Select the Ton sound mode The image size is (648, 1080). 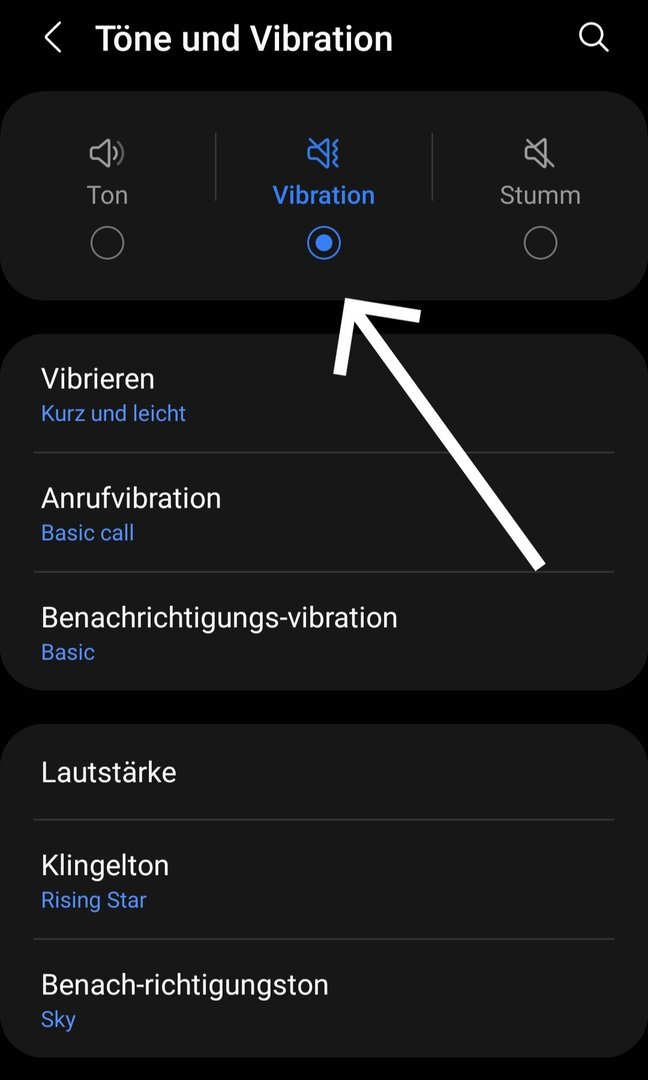tap(107, 242)
